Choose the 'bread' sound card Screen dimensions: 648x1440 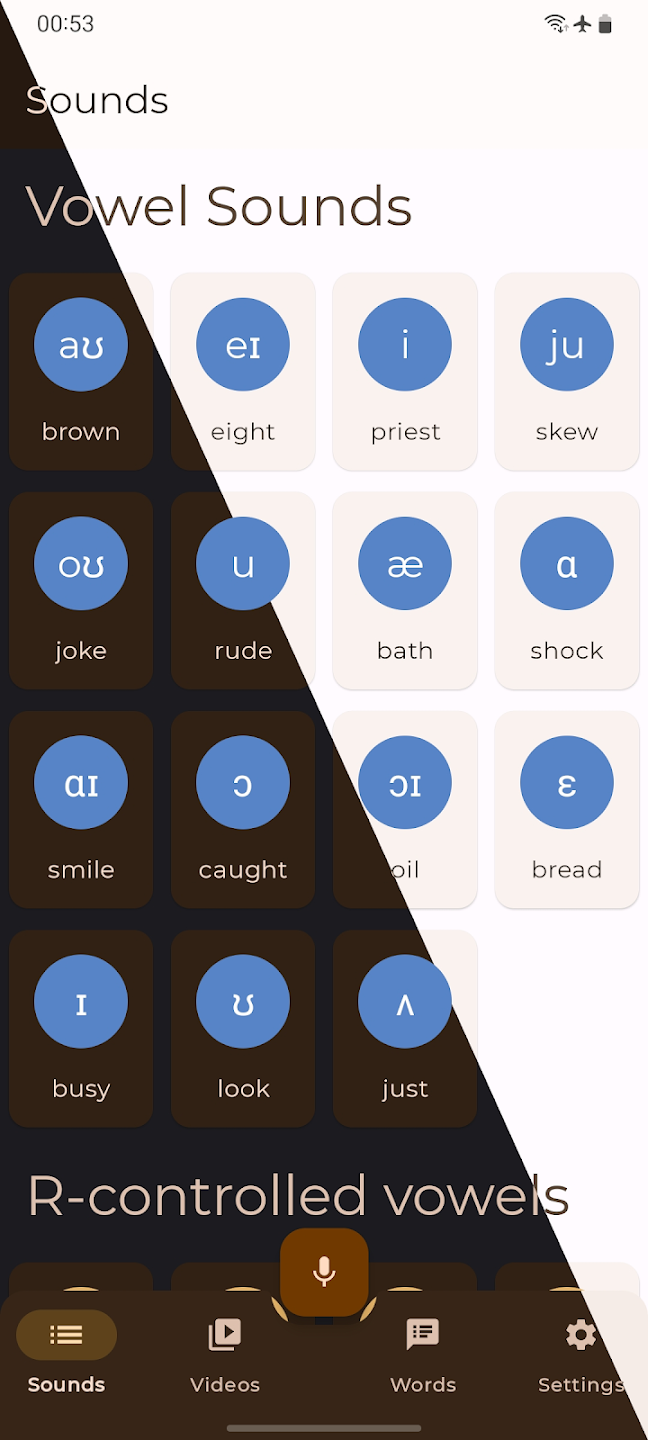pyautogui.click(x=567, y=809)
